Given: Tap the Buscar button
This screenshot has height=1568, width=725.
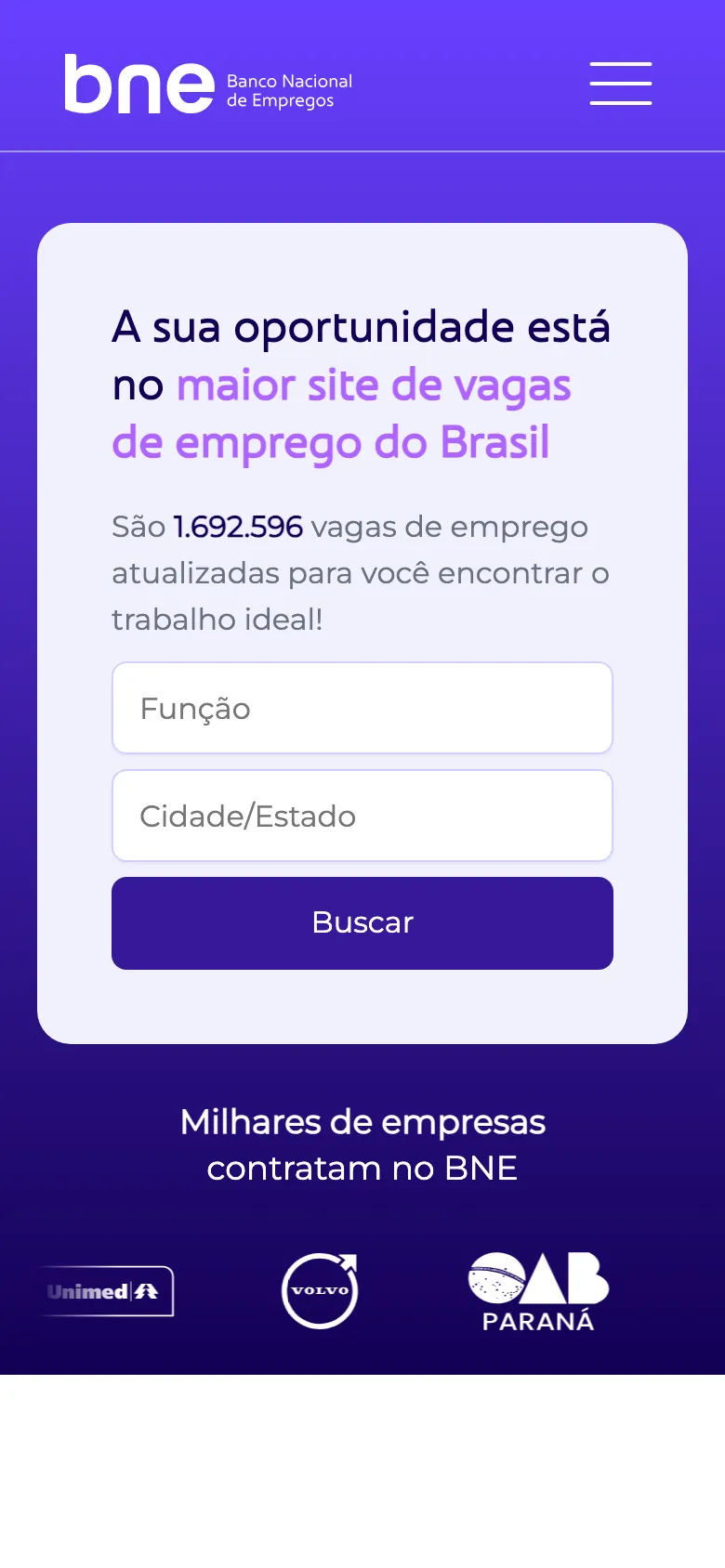Looking at the screenshot, I should (x=362, y=922).
